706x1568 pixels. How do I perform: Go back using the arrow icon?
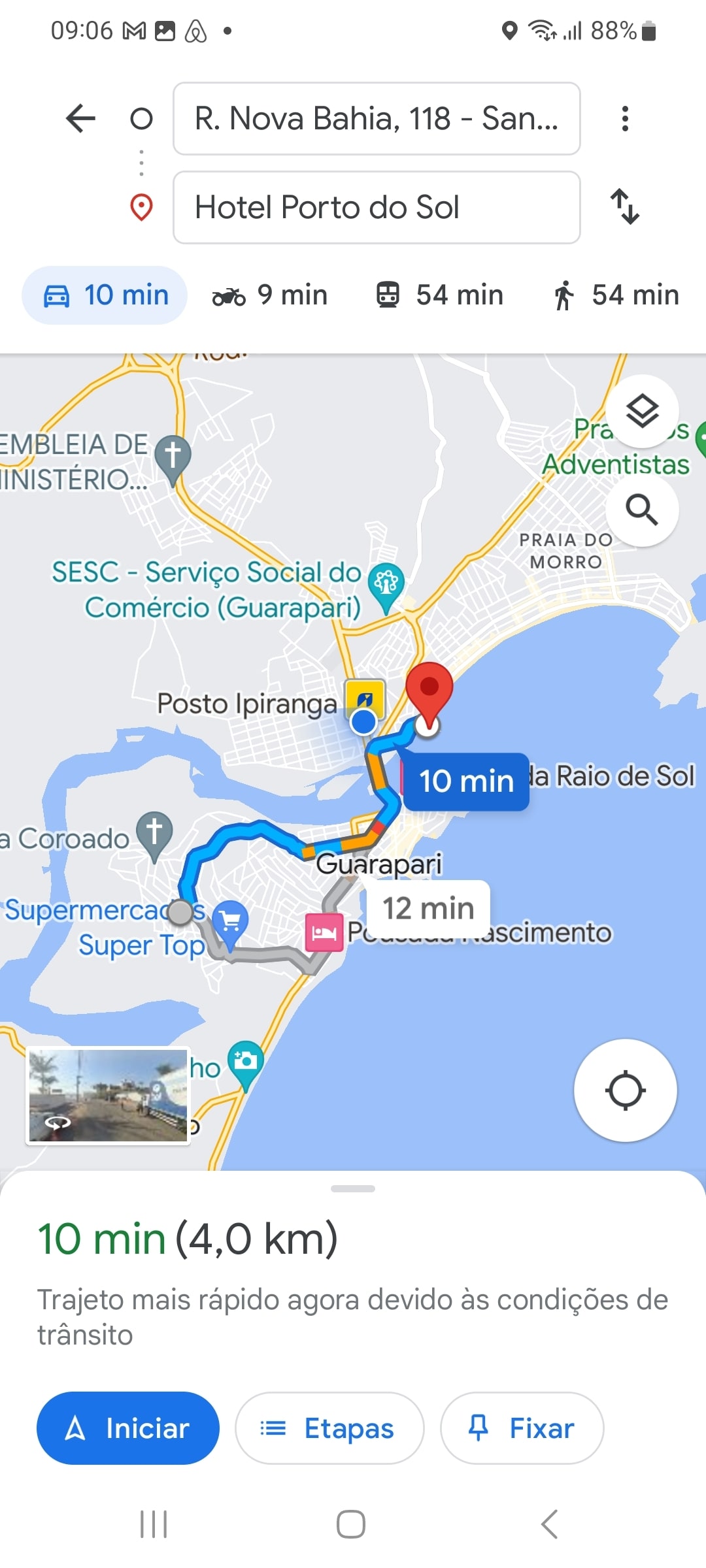[81, 118]
